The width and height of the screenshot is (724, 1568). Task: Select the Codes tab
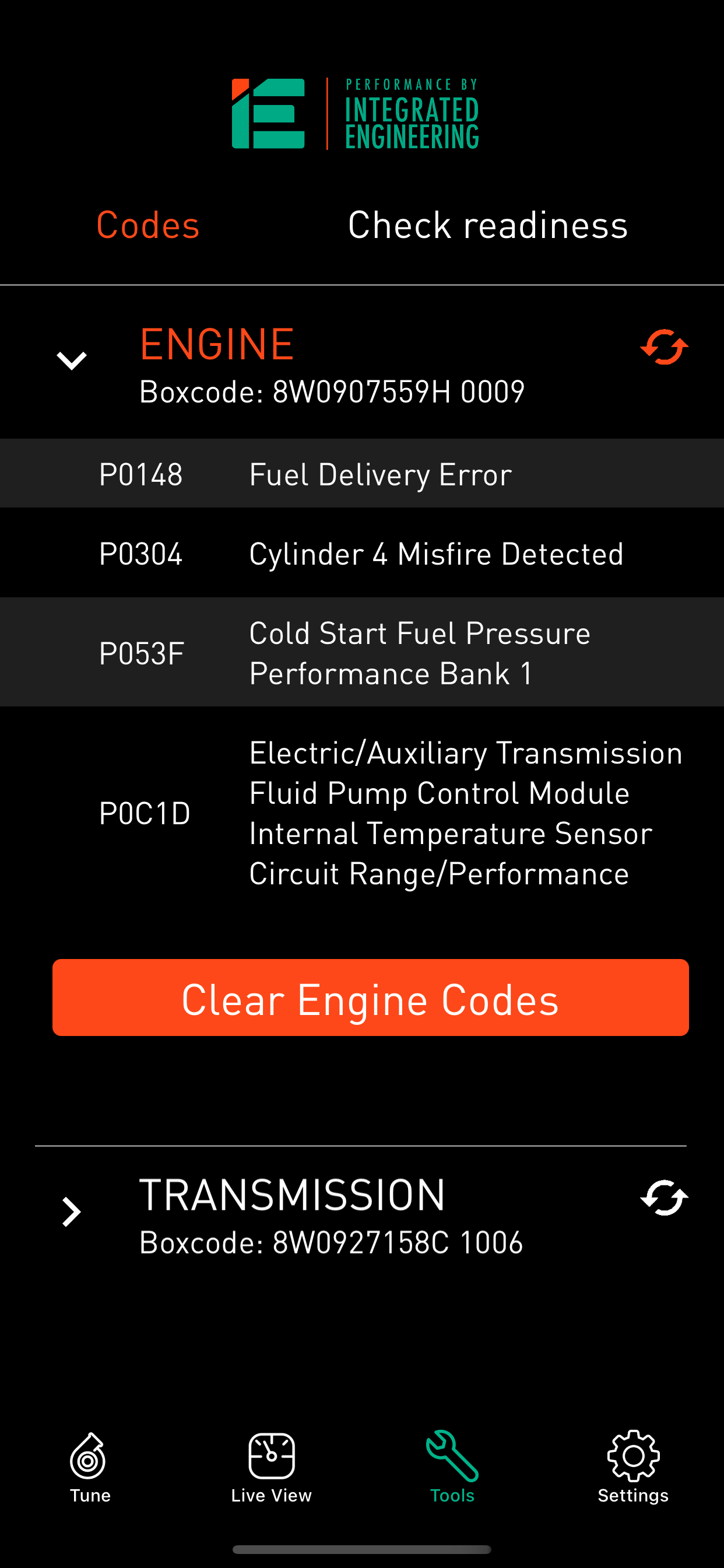[x=148, y=225]
